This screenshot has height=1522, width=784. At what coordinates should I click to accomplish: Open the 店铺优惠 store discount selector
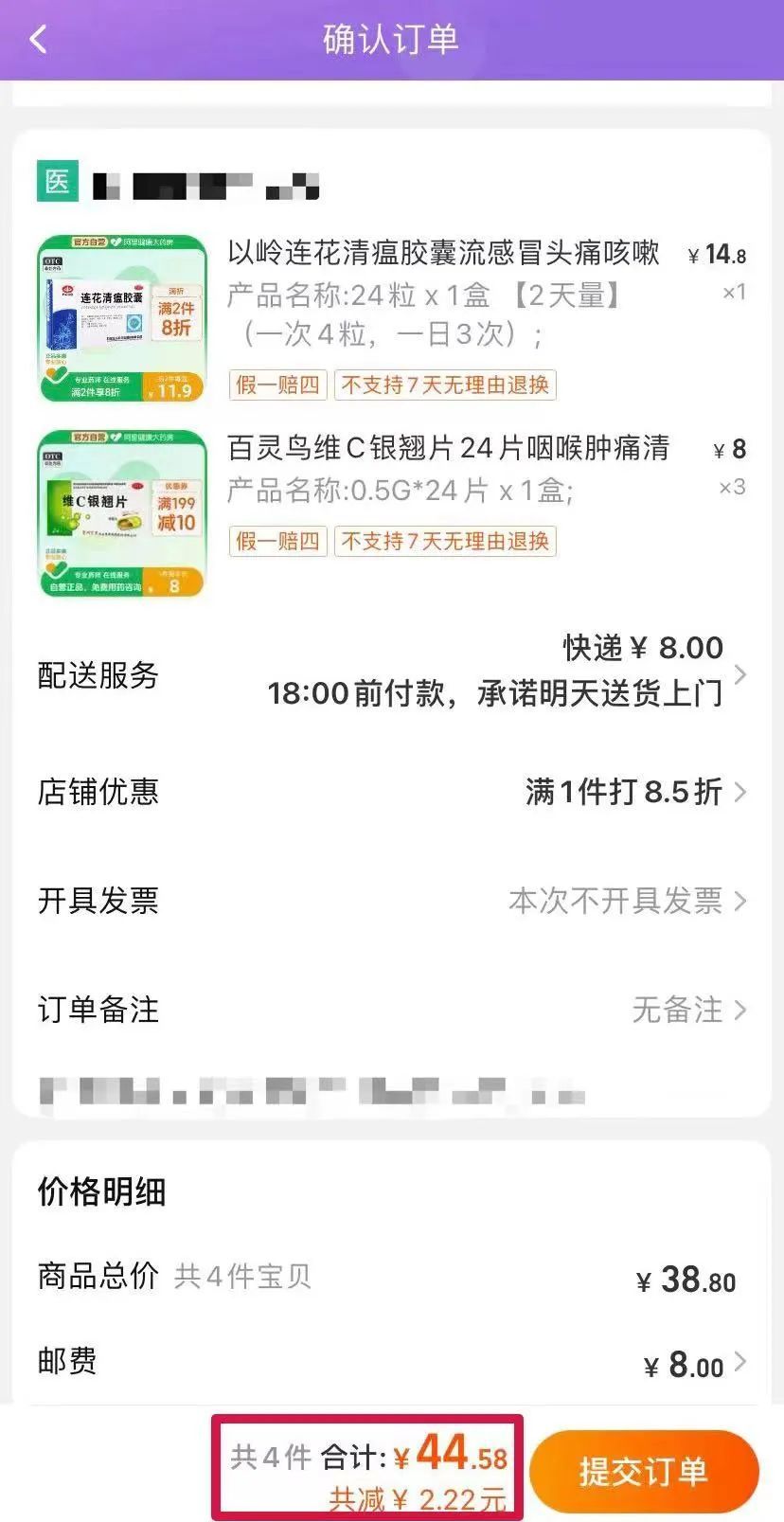click(392, 792)
